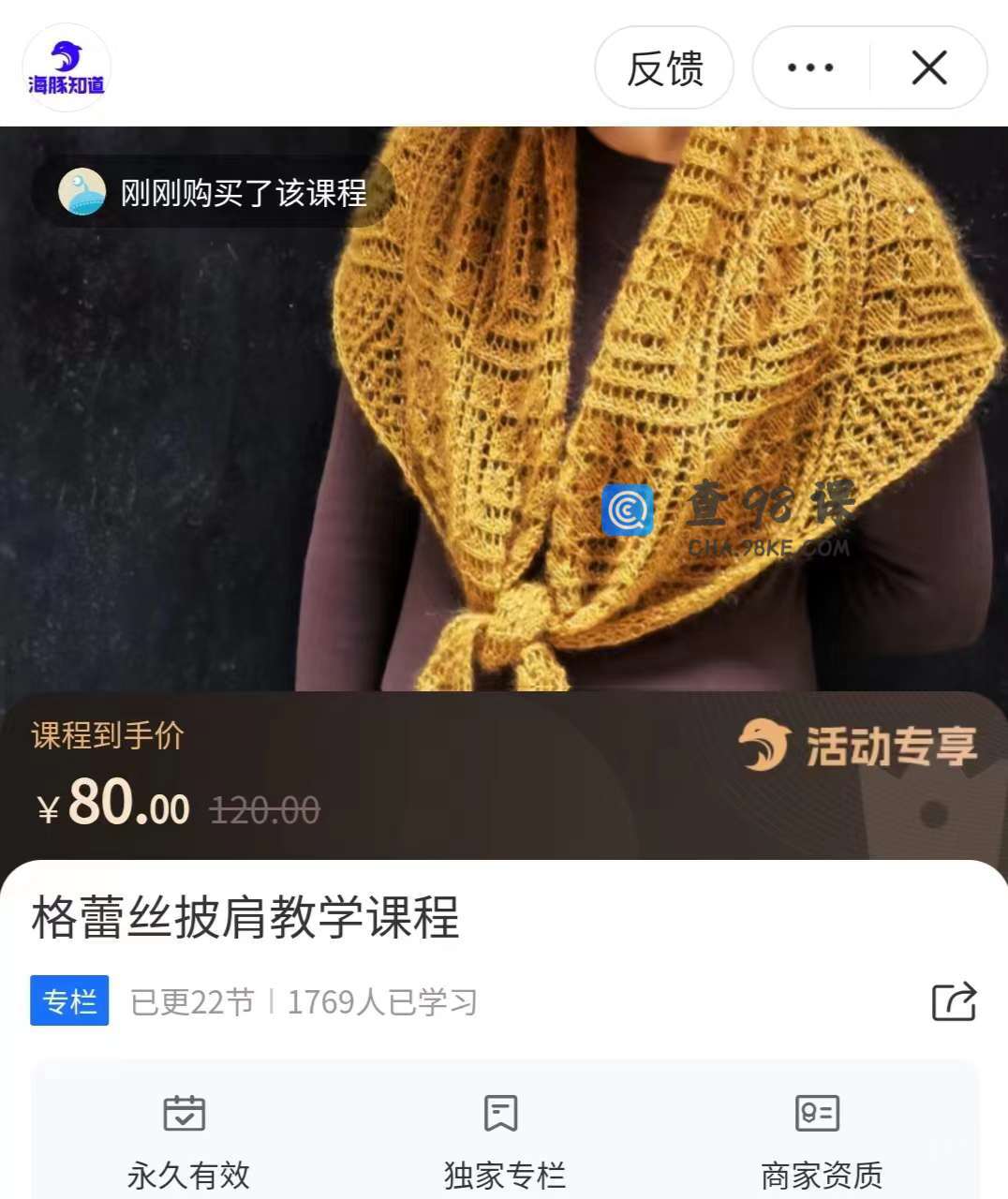Open the three-dot more menu
Viewport: 1008px width, 1199px height.
[x=810, y=68]
